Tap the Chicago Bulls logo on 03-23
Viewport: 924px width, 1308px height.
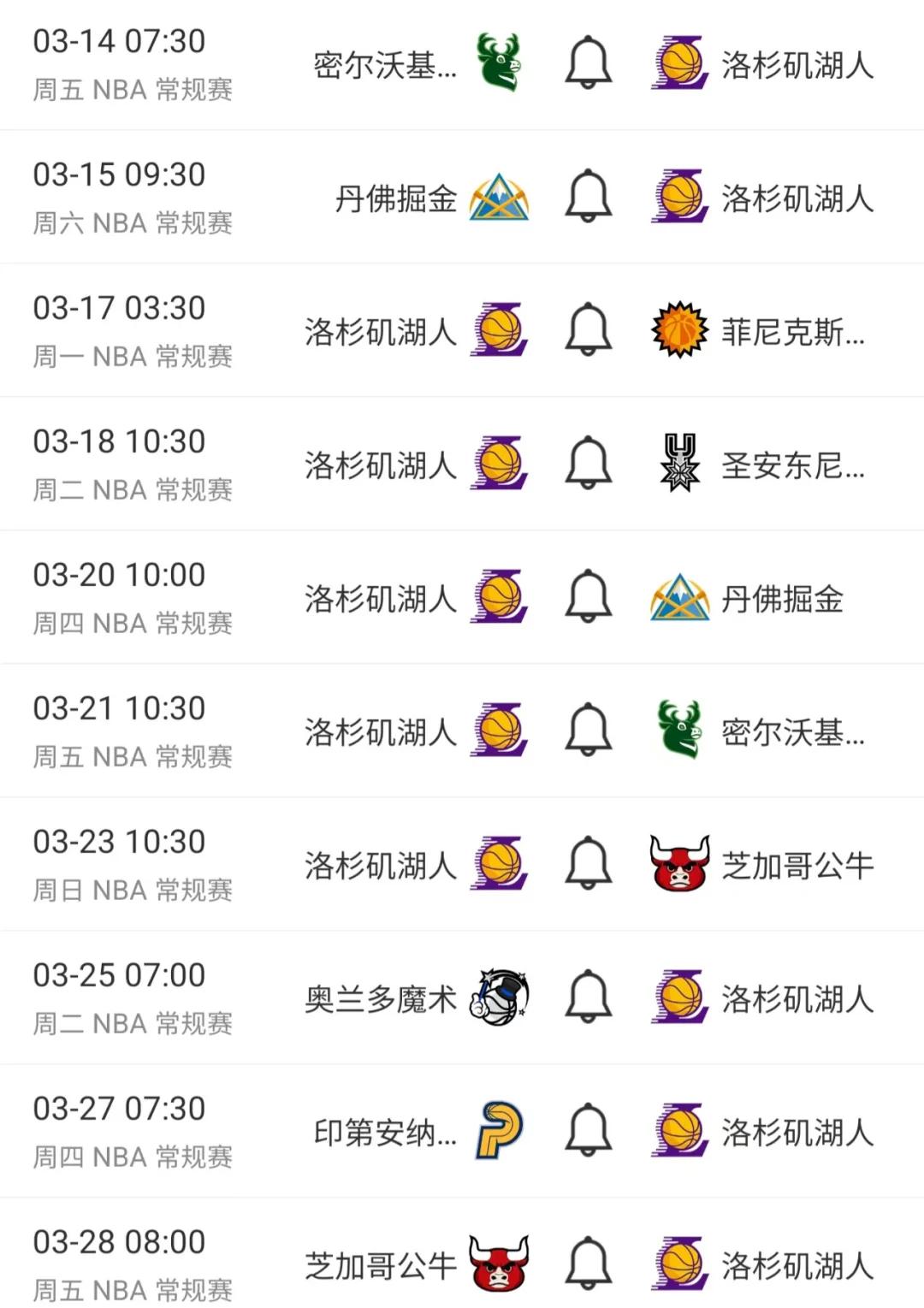coord(680,863)
